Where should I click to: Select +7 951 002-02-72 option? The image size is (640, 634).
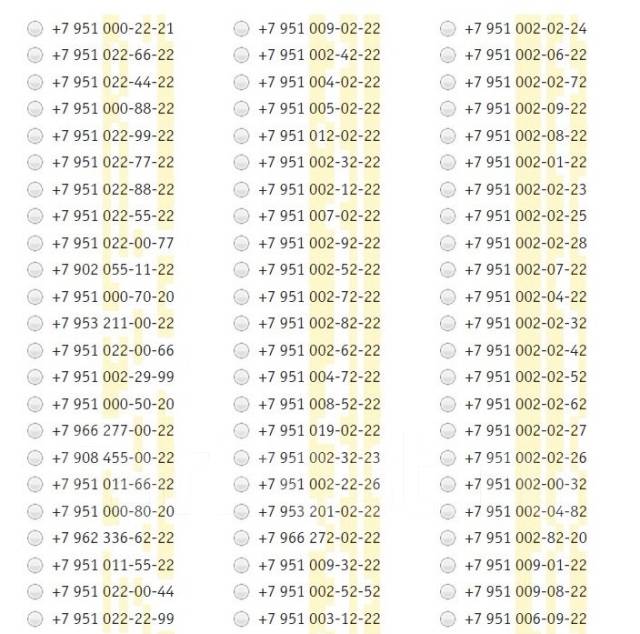click(448, 82)
